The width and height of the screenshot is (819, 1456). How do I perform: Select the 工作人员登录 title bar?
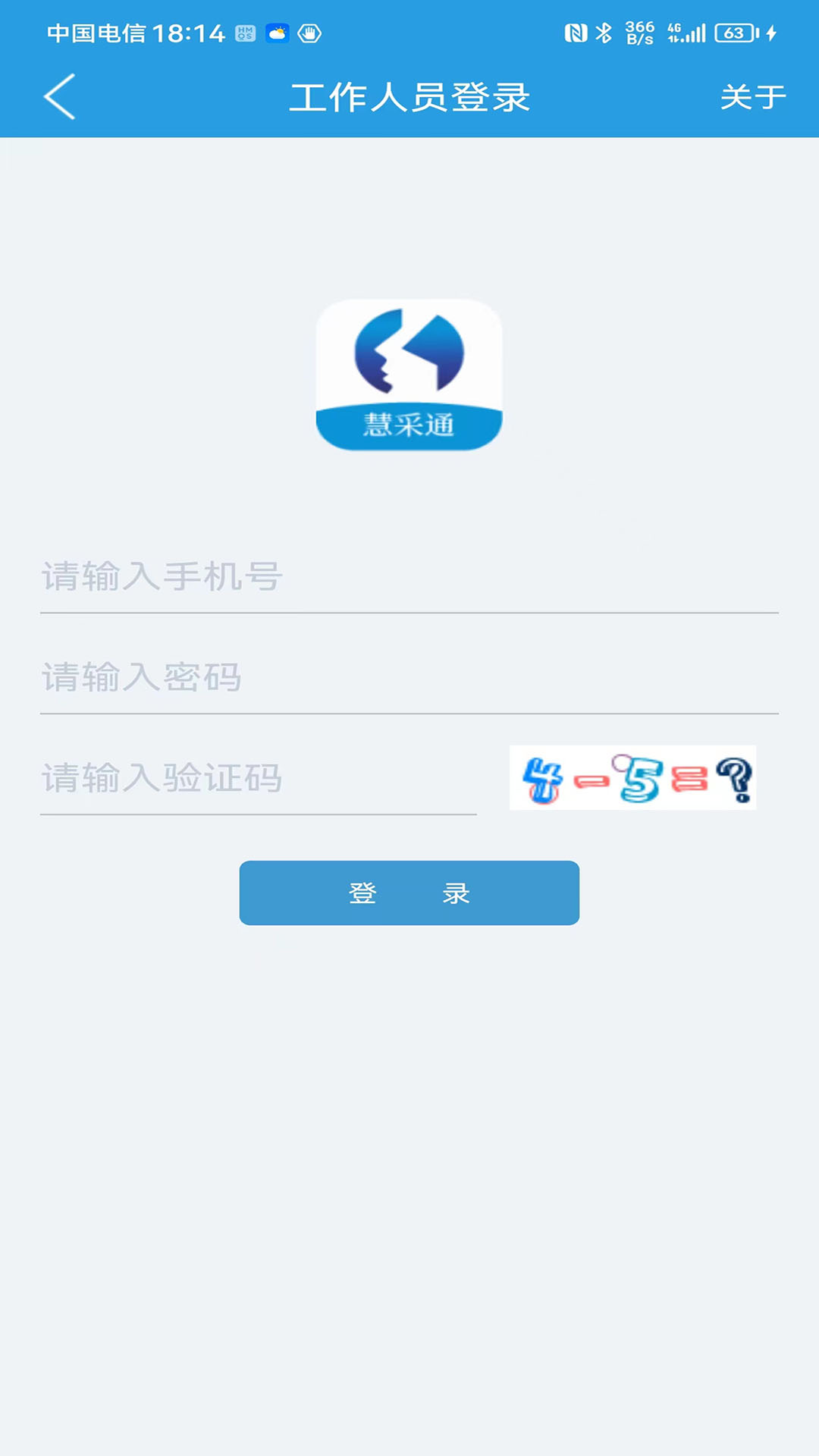409,97
